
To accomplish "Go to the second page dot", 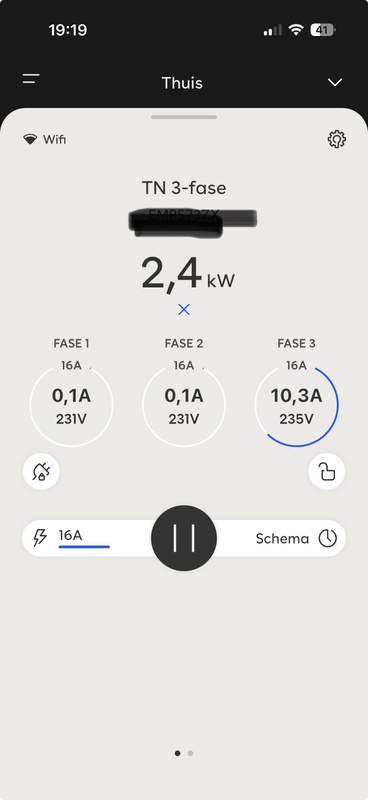I will tap(190, 753).
